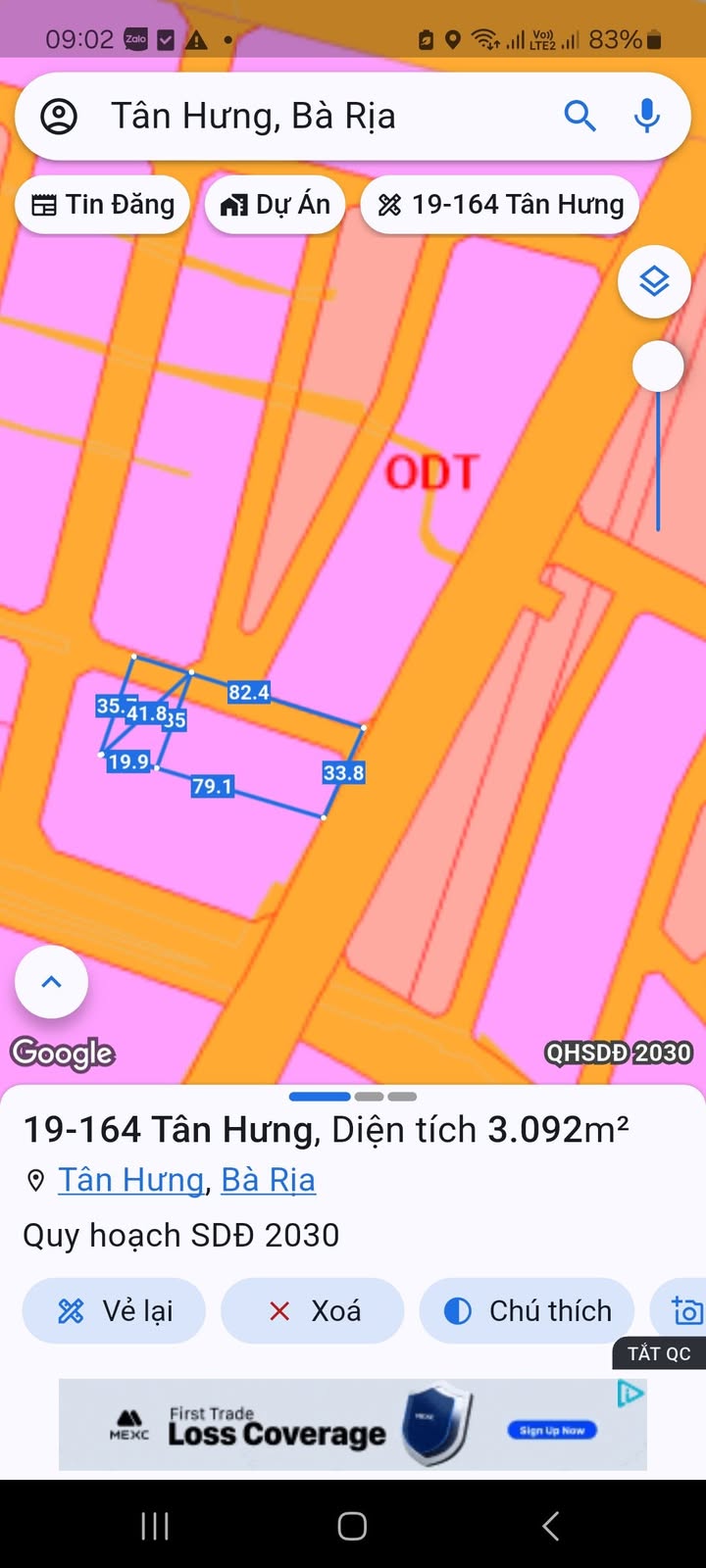Open the Chú thích legend

[x=527, y=1310]
